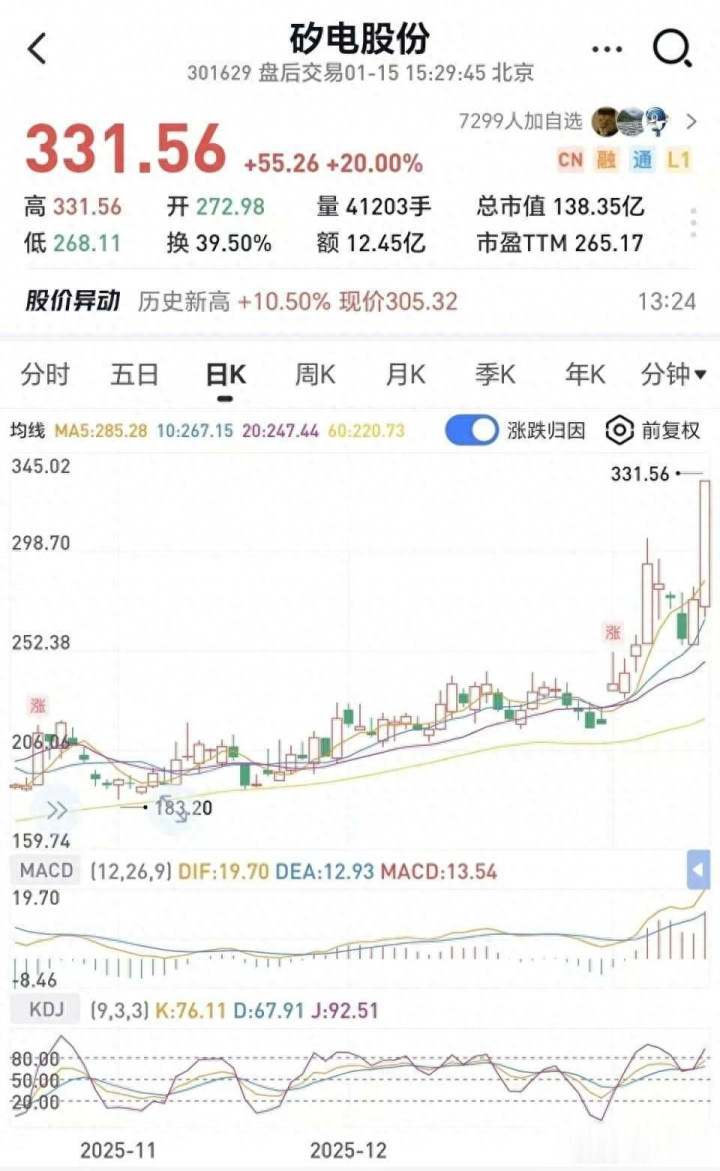Image resolution: width=720 pixels, height=1171 pixels.
Task: Switch to the 五日 chart tab
Action: pyautogui.click(x=134, y=375)
